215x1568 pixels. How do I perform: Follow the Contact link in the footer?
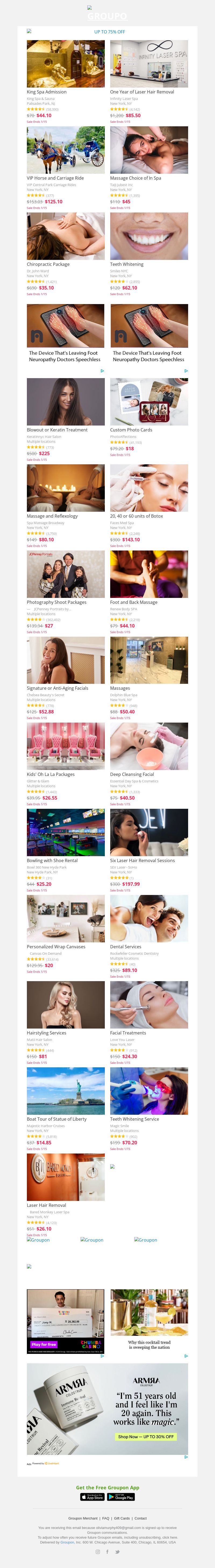pos(140,1518)
